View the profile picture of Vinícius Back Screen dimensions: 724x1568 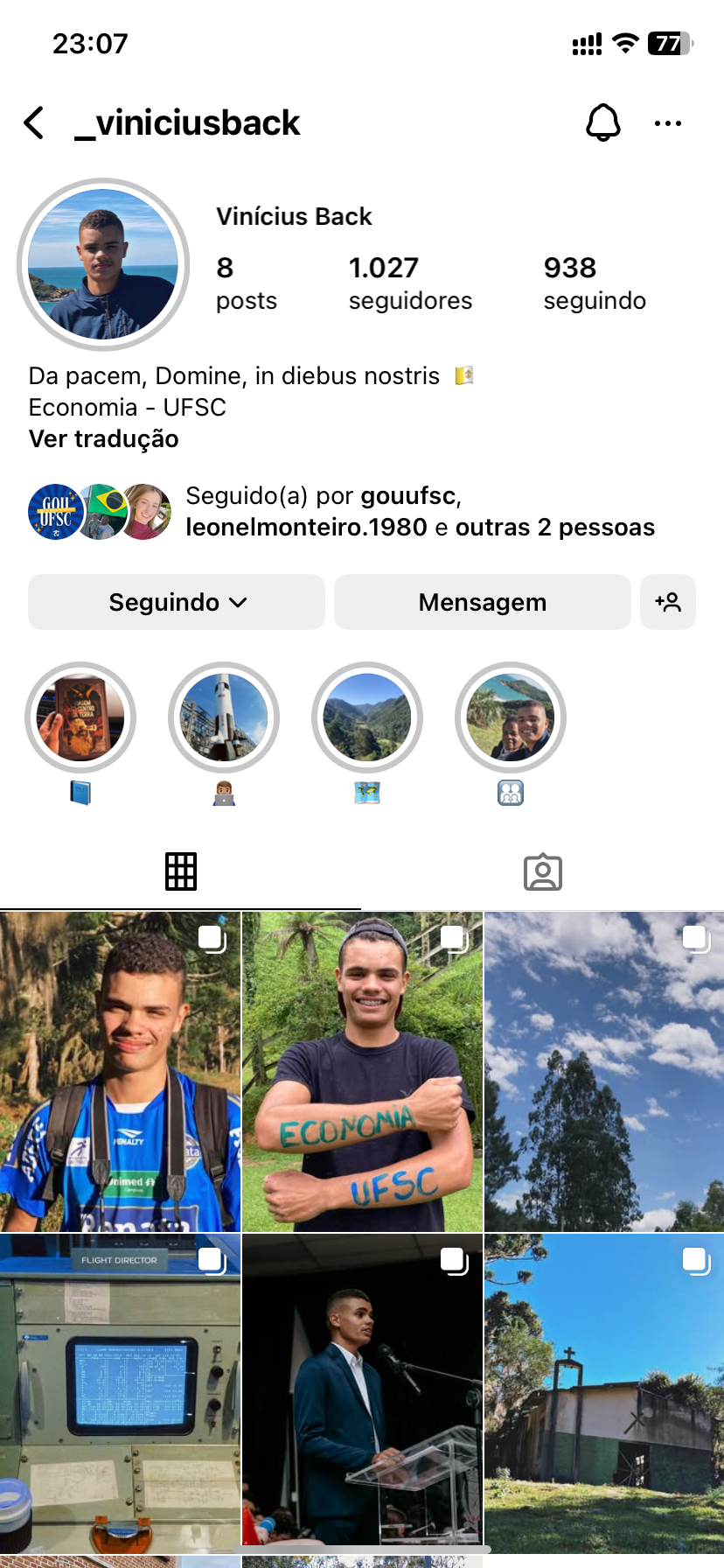click(103, 264)
